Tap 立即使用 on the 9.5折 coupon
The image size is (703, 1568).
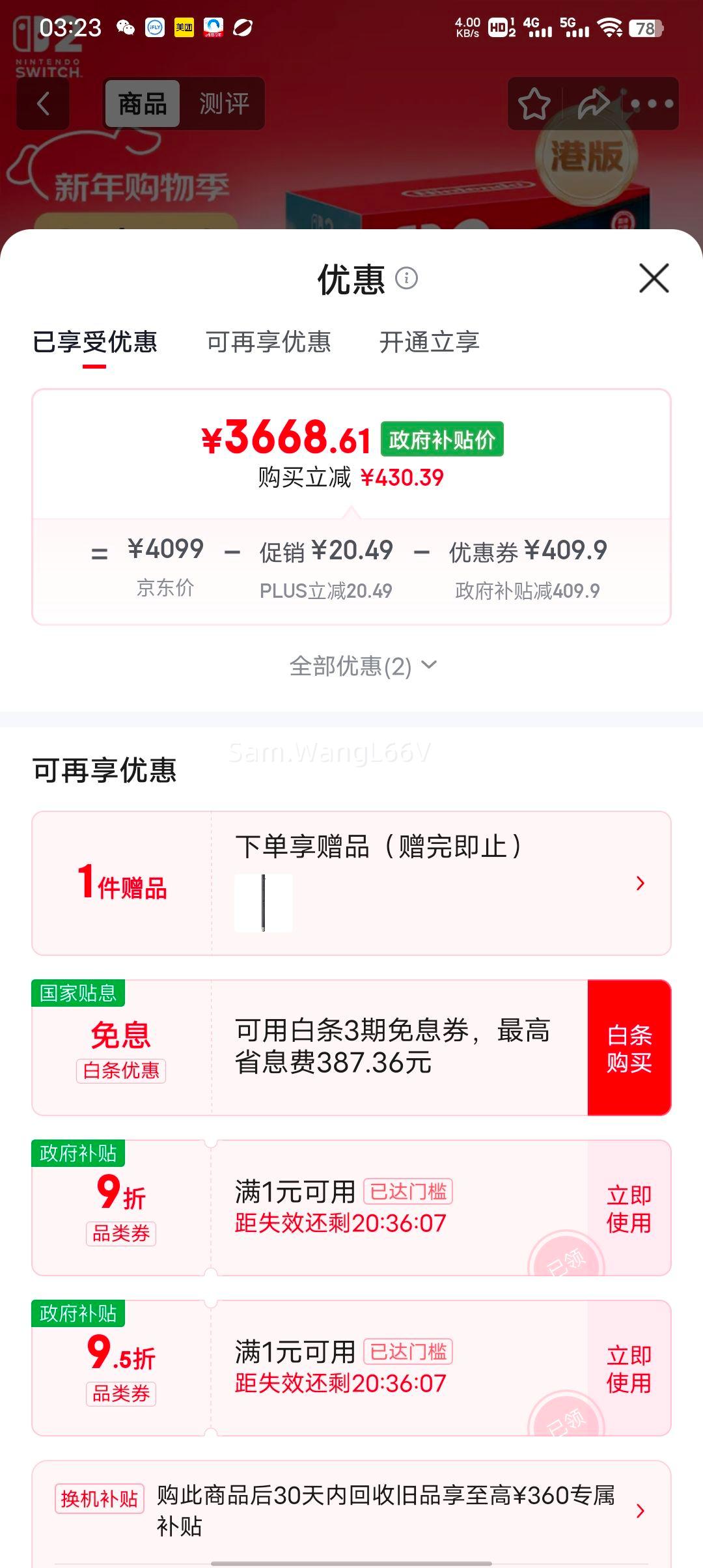(627, 1366)
